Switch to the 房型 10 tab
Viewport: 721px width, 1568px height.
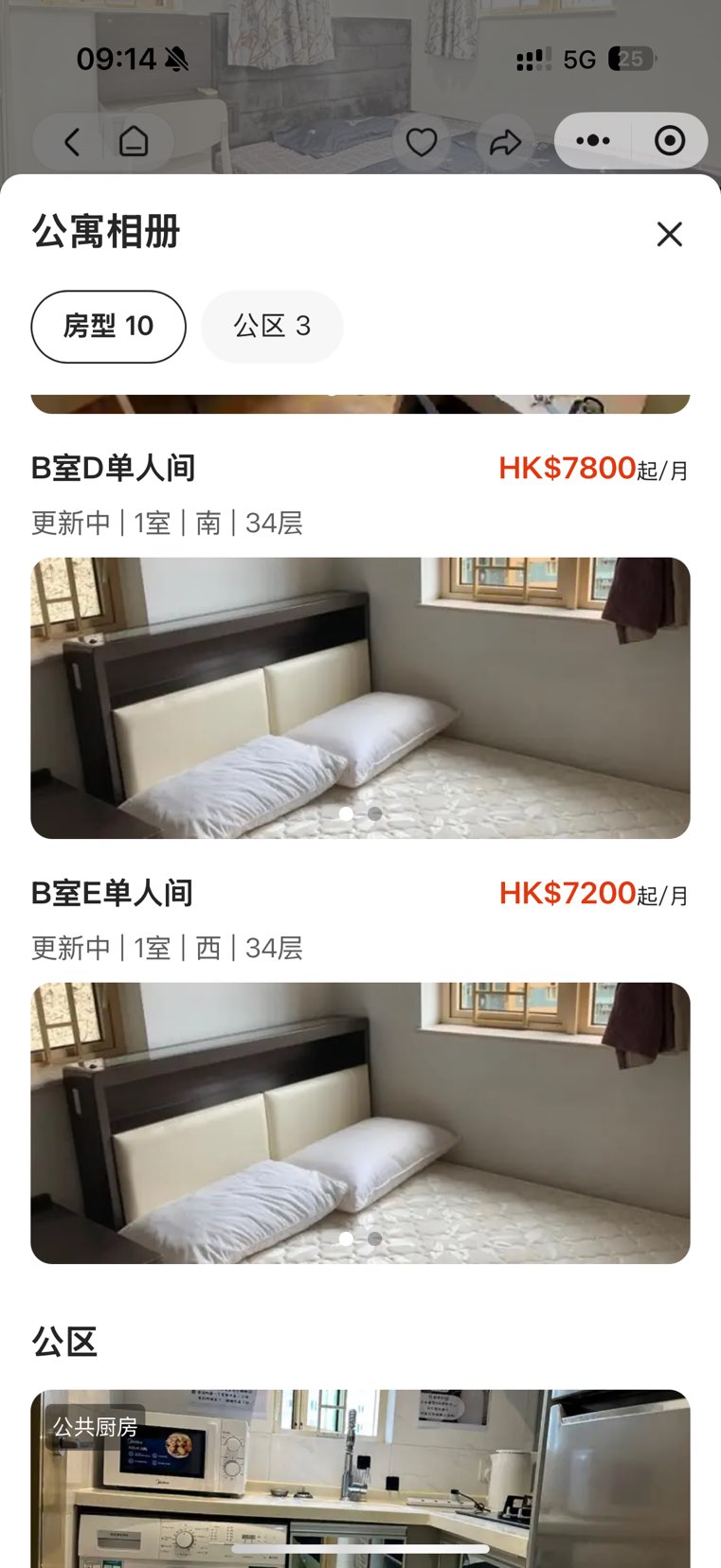pyautogui.click(x=107, y=327)
